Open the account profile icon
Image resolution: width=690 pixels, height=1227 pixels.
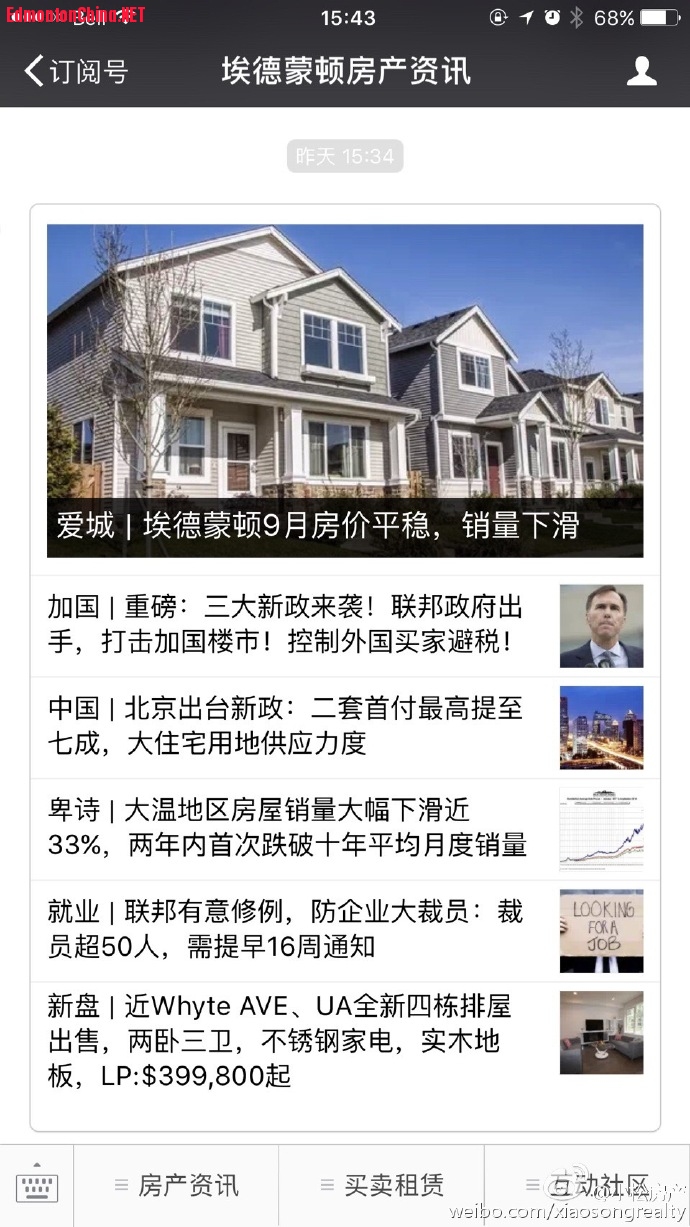(x=641, y=71)
